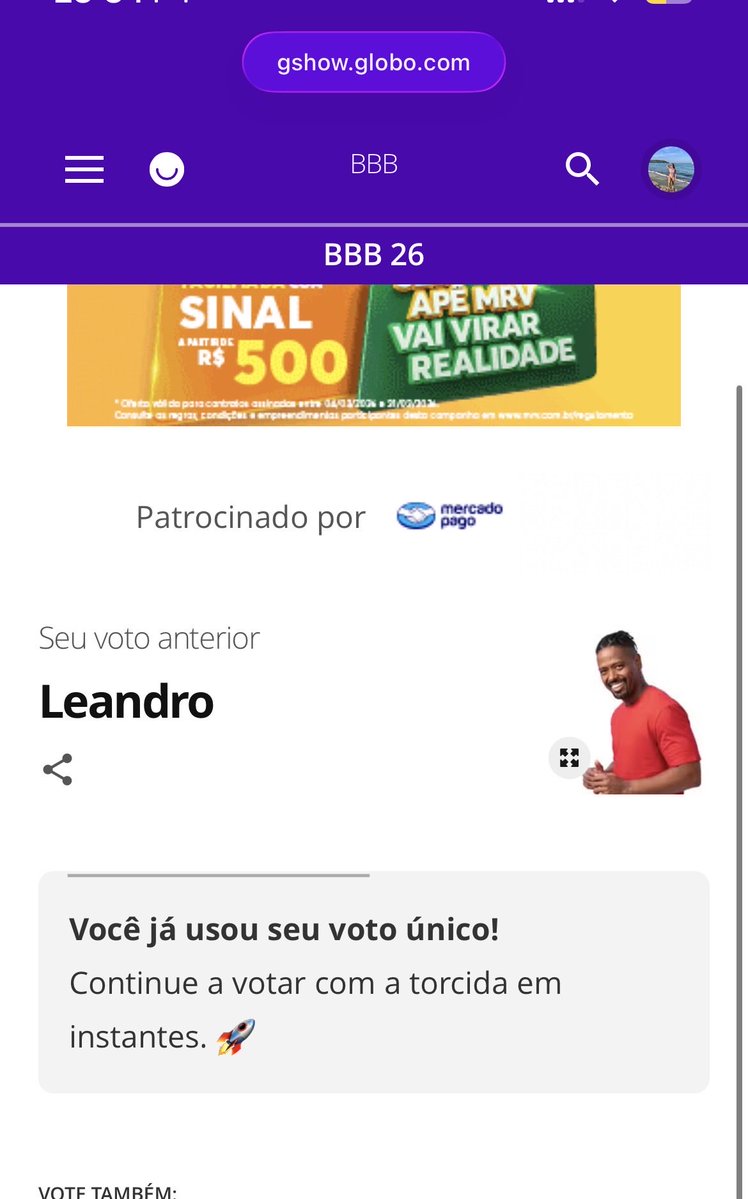This screenshot has height=1199, width=748.
Task: Tap the gshow.globo.com address pill
Action: (373, 62)
